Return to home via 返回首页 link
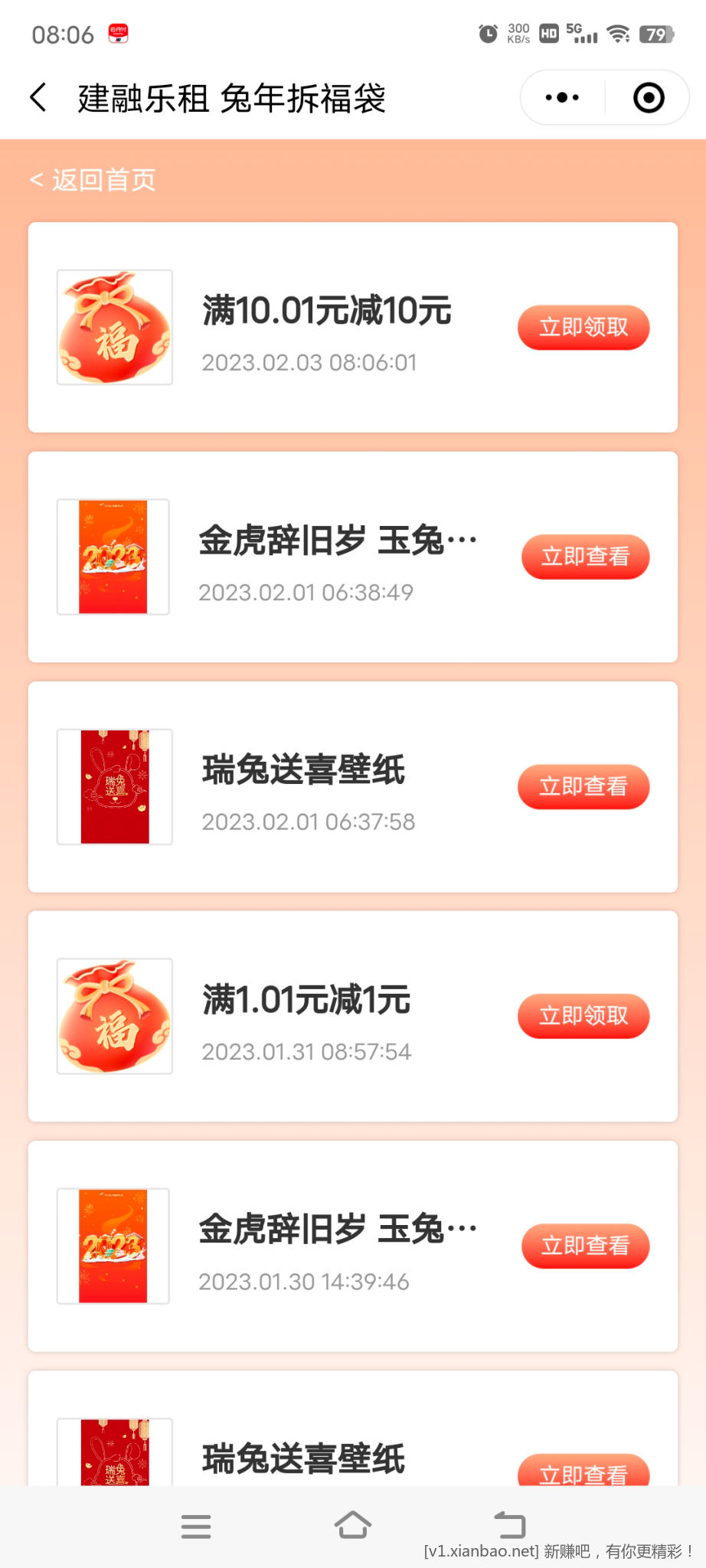706x1568 pixels. (93, 181)
